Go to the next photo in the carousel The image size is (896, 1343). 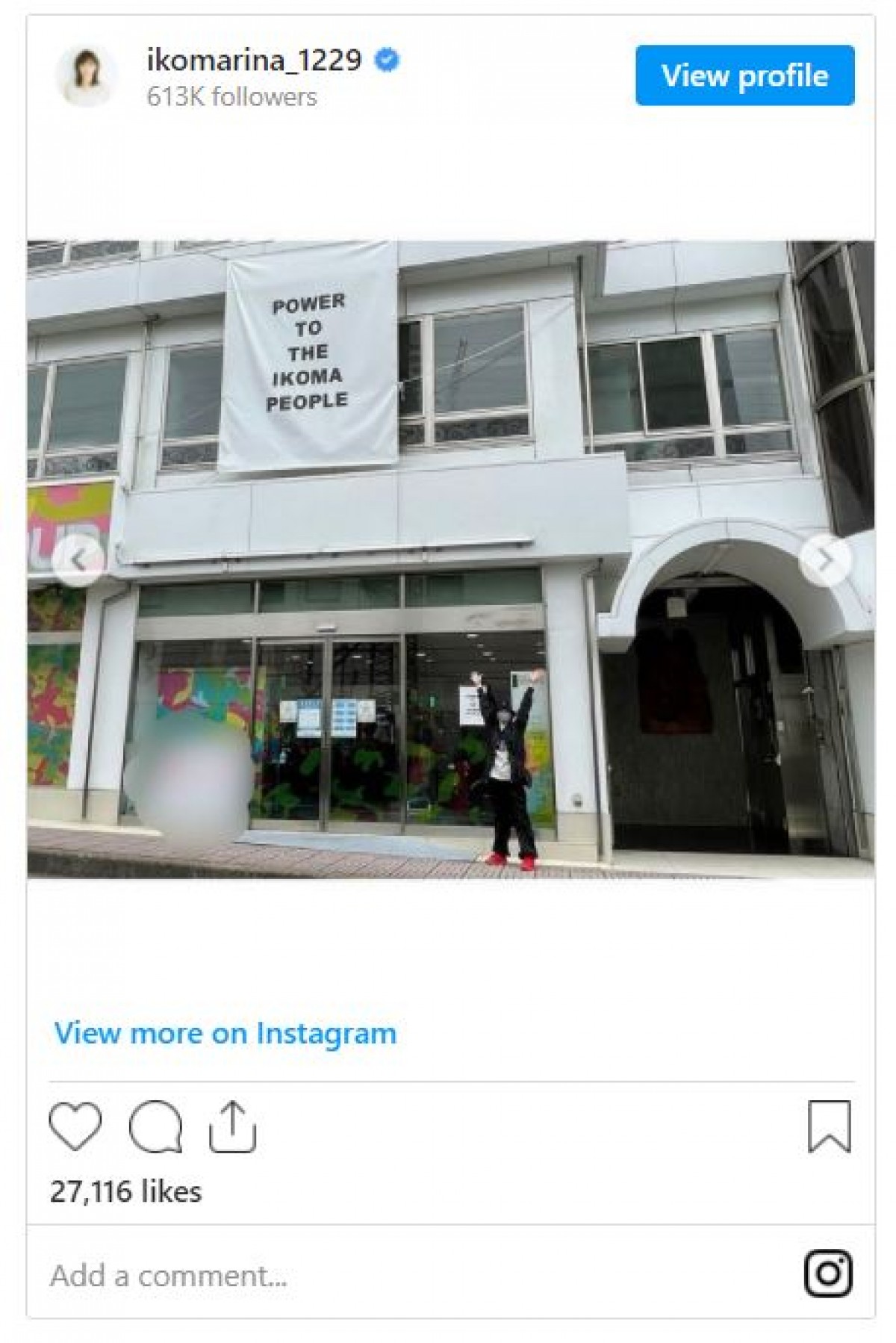pyautogui.click(x=824, y=559)
